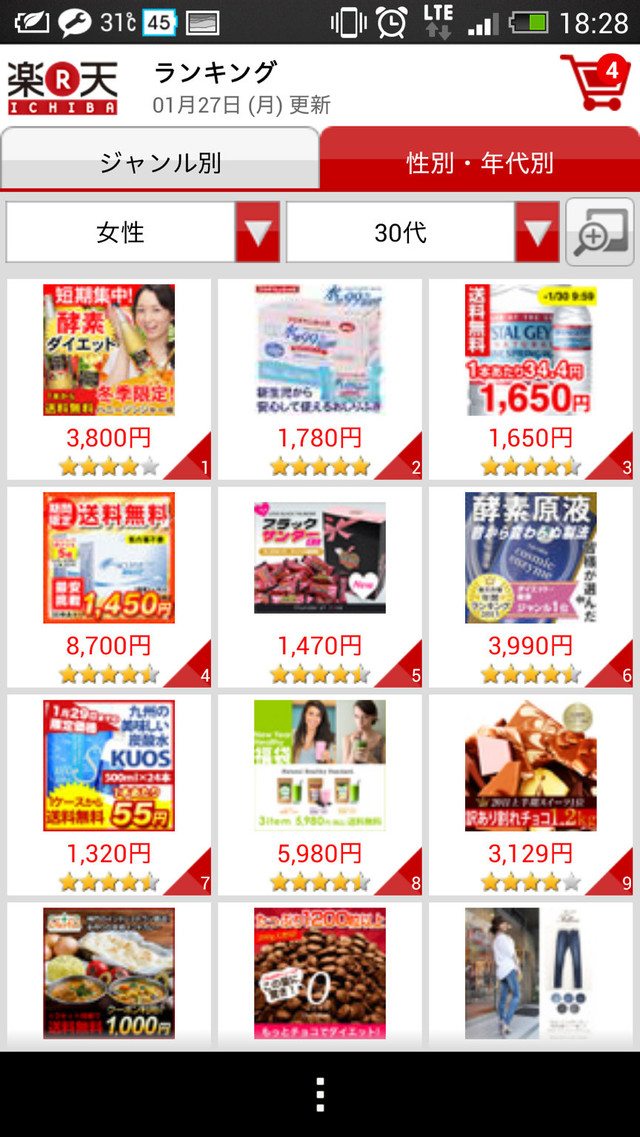Open the system overflow menu button

coord(320,1095)
